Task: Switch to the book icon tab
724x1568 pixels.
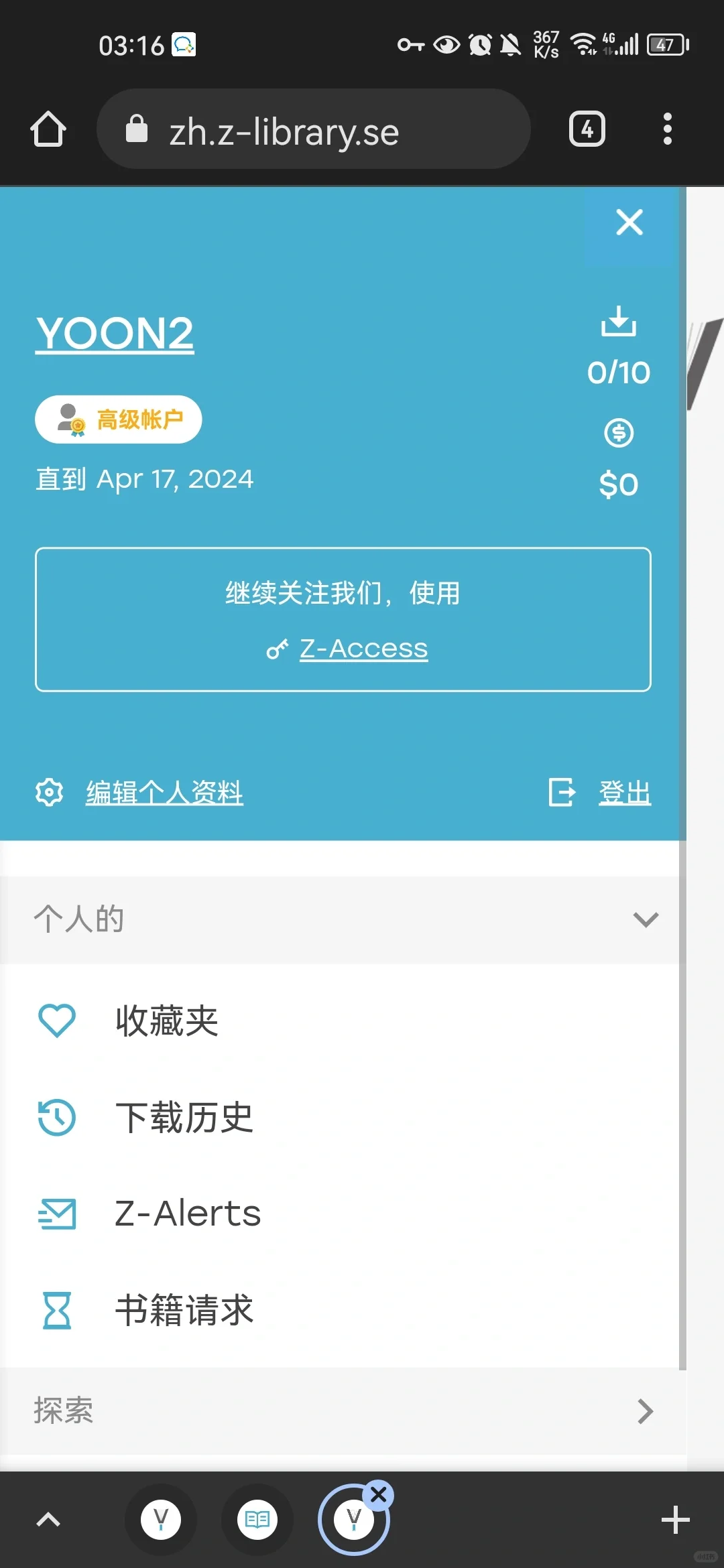Action: coord(257,1520)
